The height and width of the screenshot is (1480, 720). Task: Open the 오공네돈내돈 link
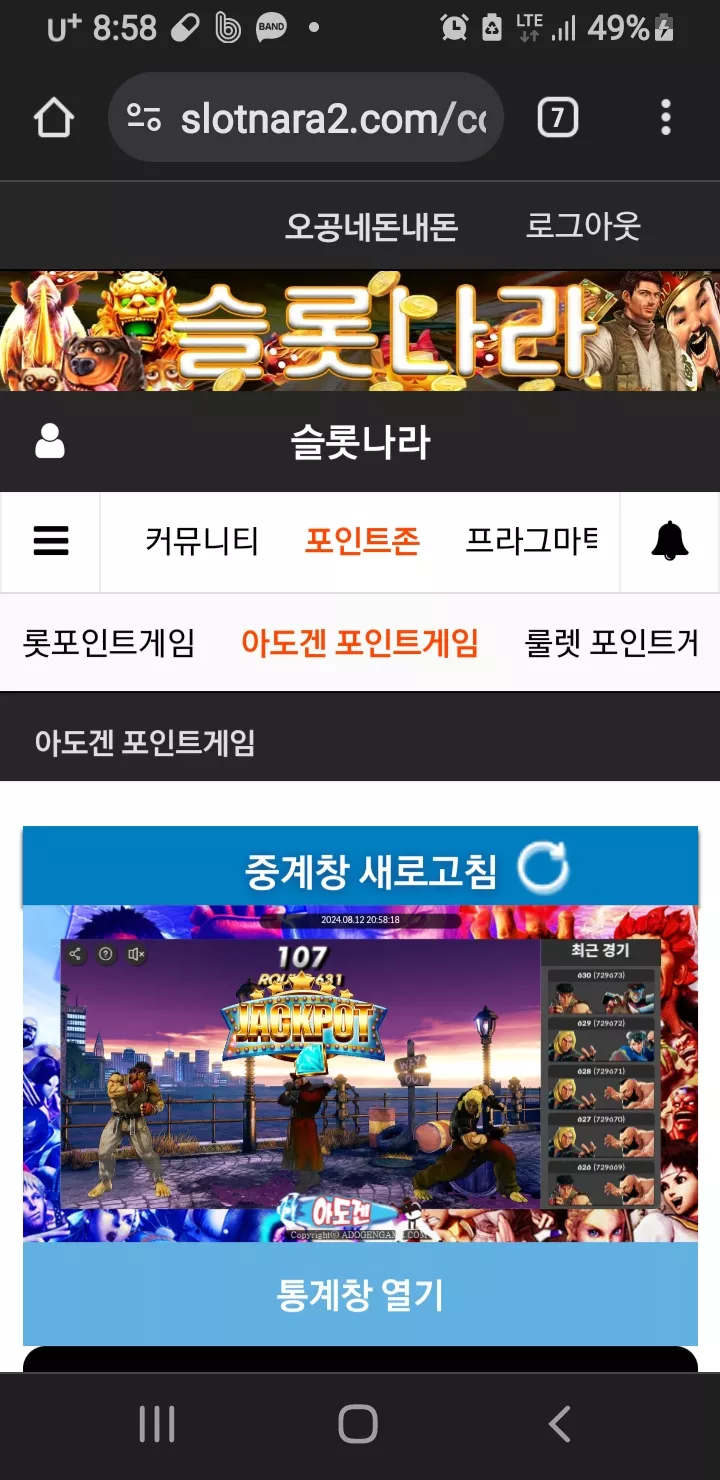click(371, 227)
